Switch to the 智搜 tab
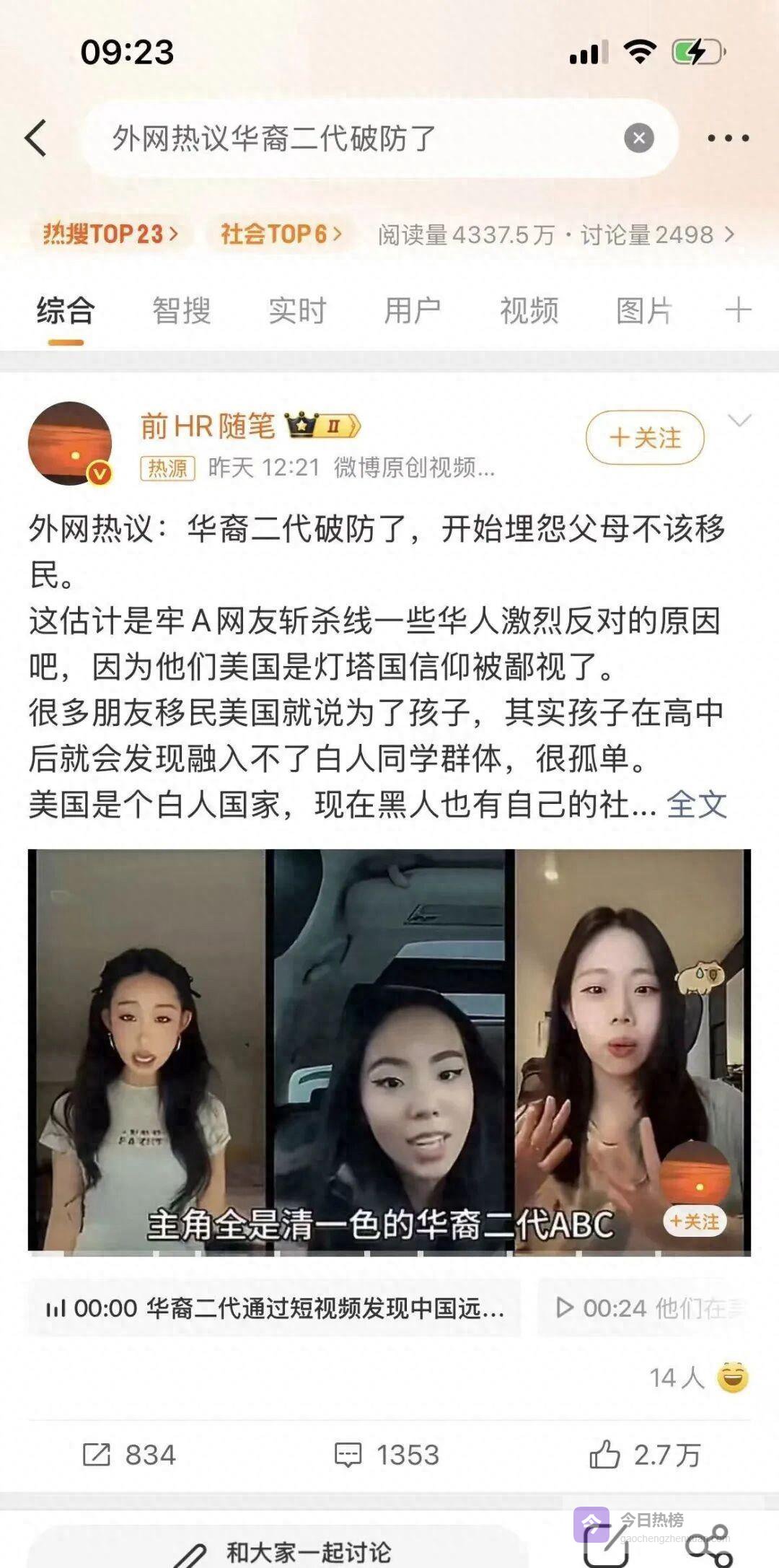Viewport: 779px width, 1568px height. [181, 311]
